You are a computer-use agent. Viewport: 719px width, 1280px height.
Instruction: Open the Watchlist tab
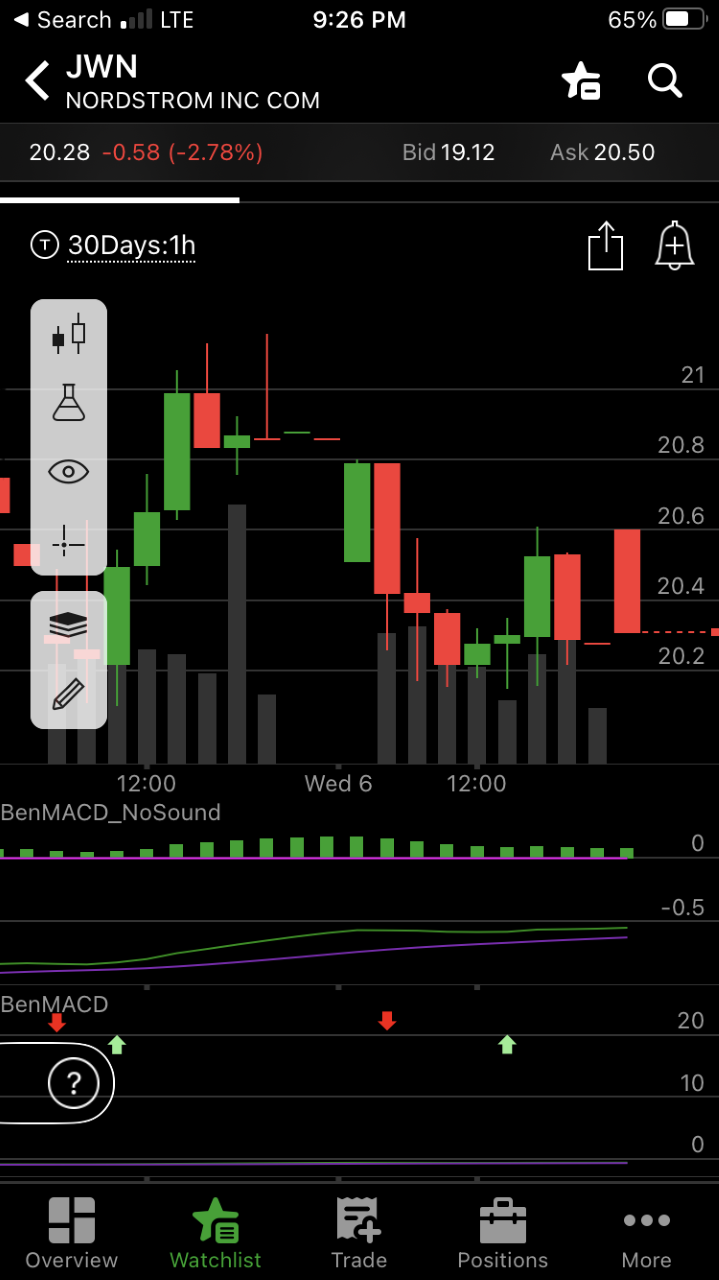click(216, 1233)
